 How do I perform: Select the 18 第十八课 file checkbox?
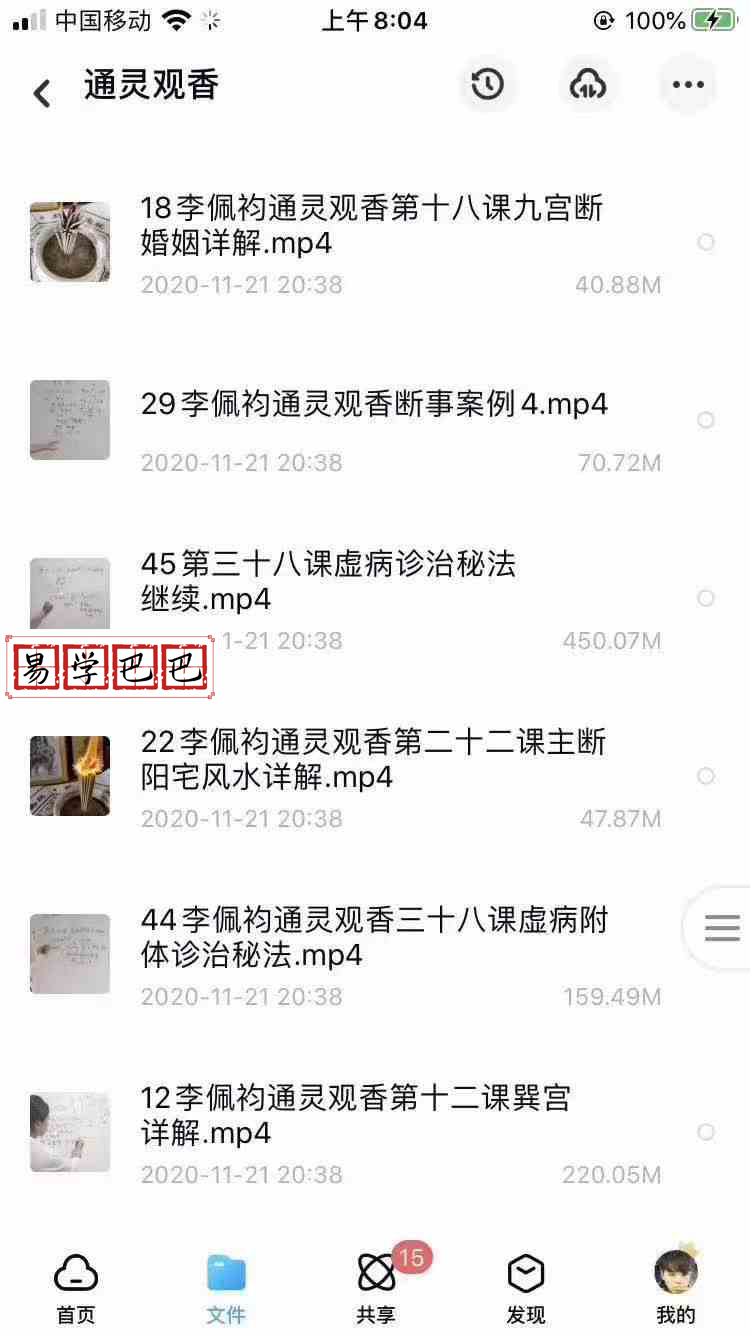click(x=706, y=242)
